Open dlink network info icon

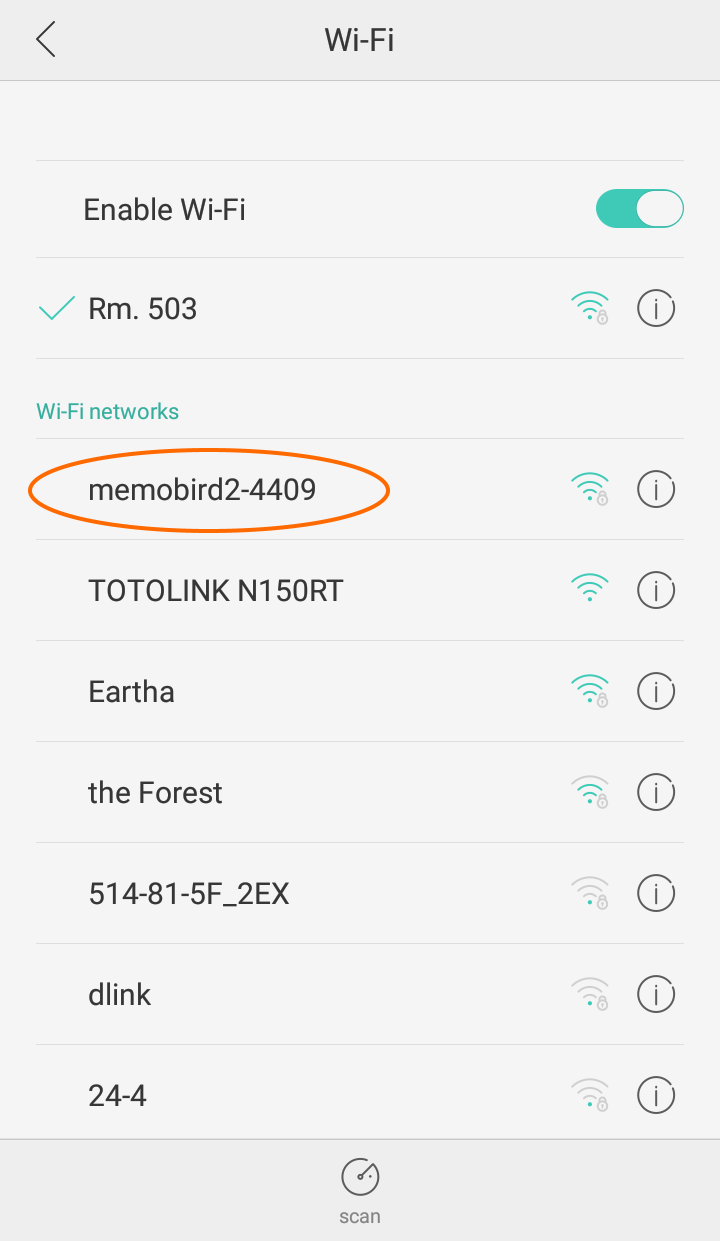[656, 995]
